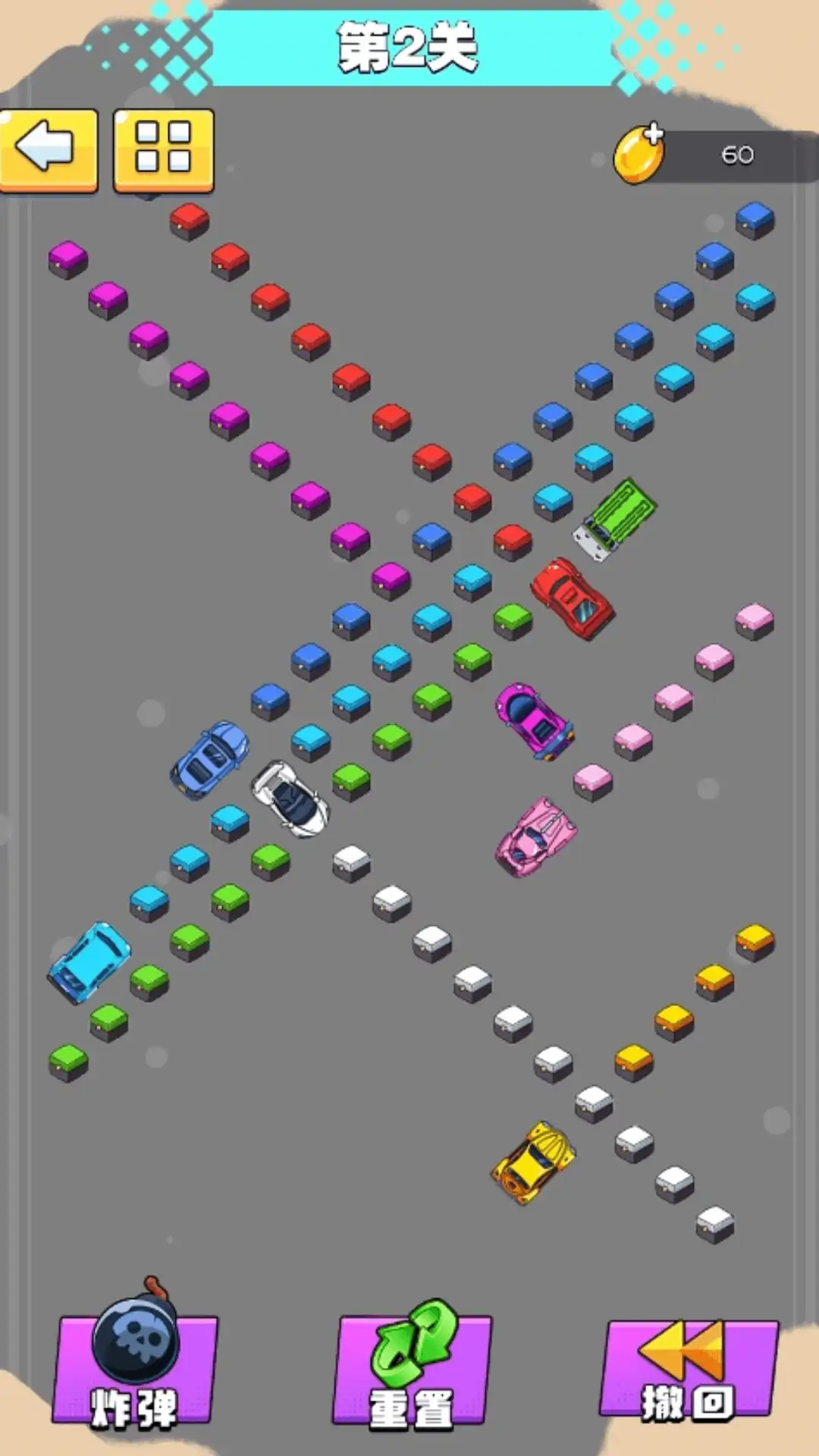Move the purple car
This screenshot has width=819, height=1456.
pyautogui.click(x=534, y=720)
